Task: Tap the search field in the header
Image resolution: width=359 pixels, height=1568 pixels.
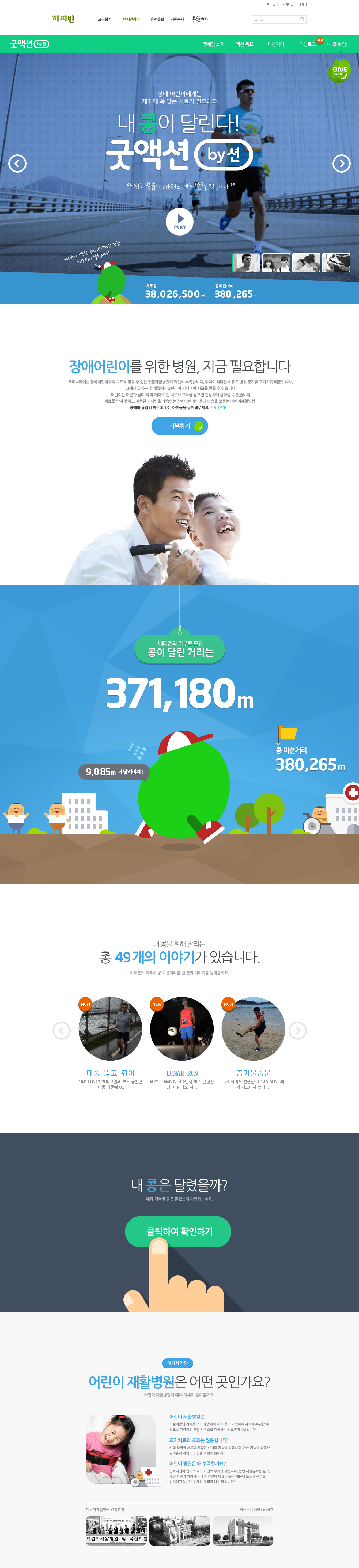Action: point(276,20)
